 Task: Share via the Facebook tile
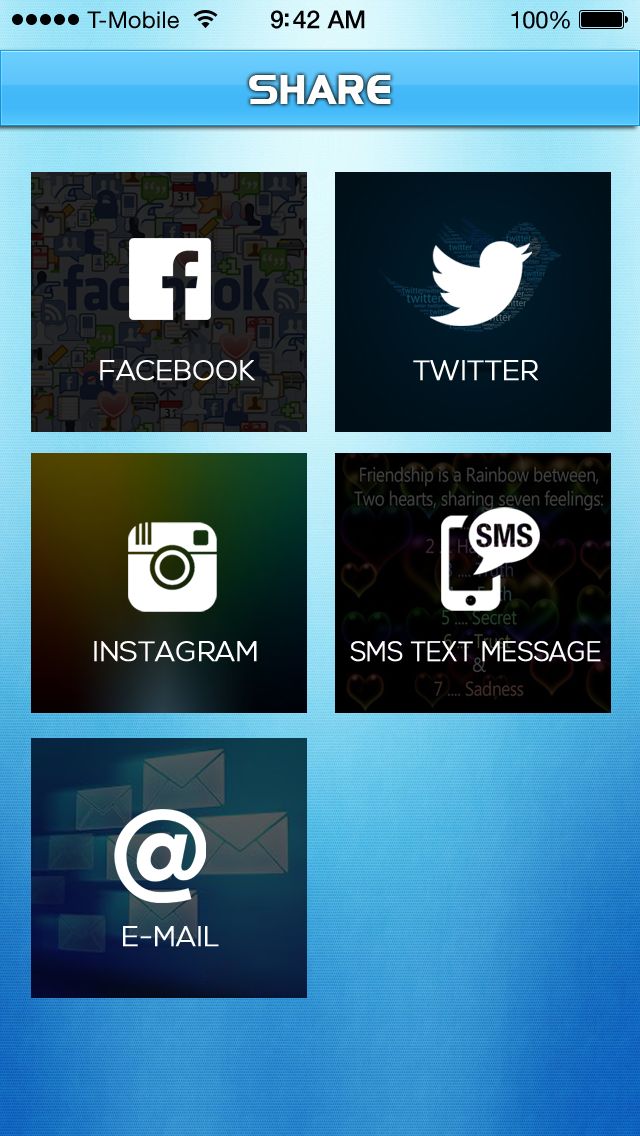[169, 302]
